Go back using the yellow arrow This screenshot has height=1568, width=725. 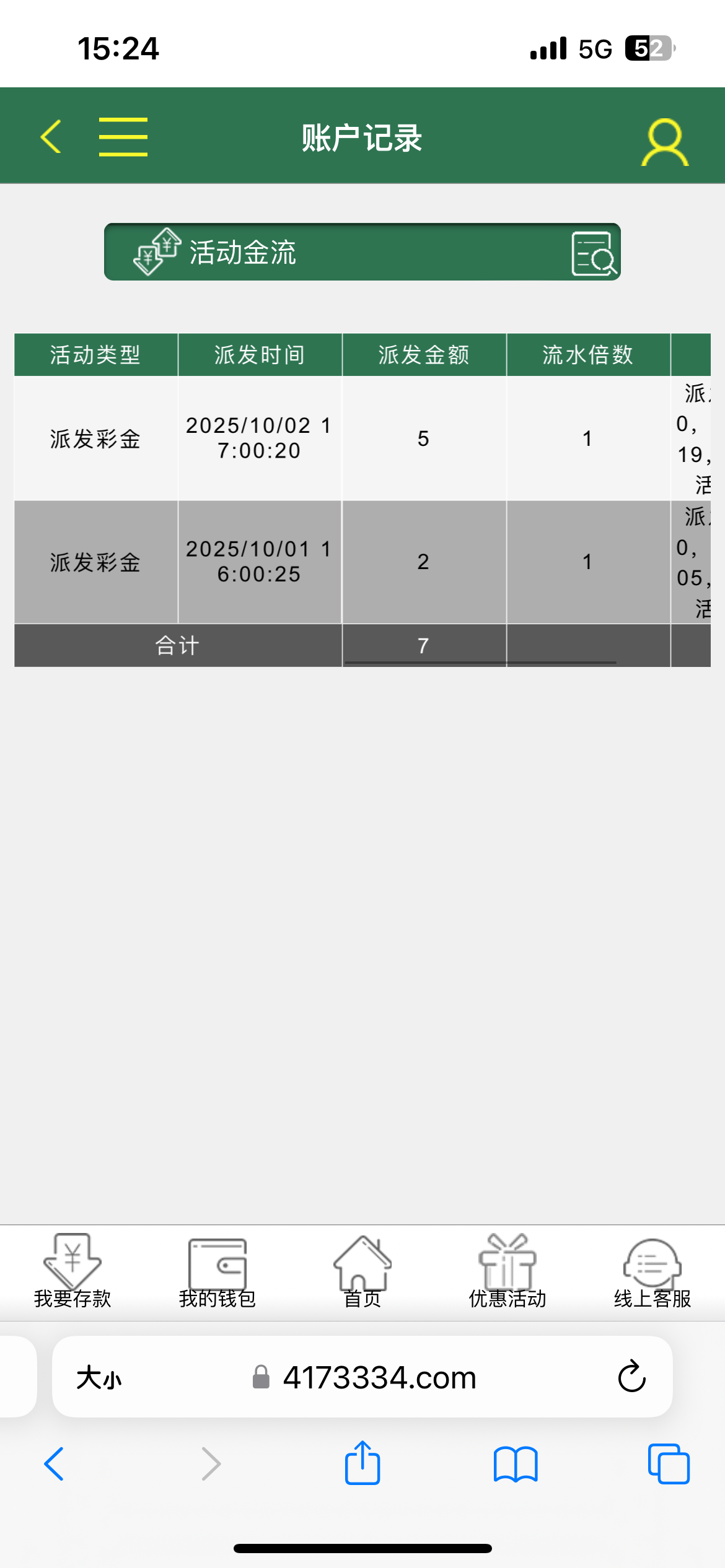click(51, 136)
